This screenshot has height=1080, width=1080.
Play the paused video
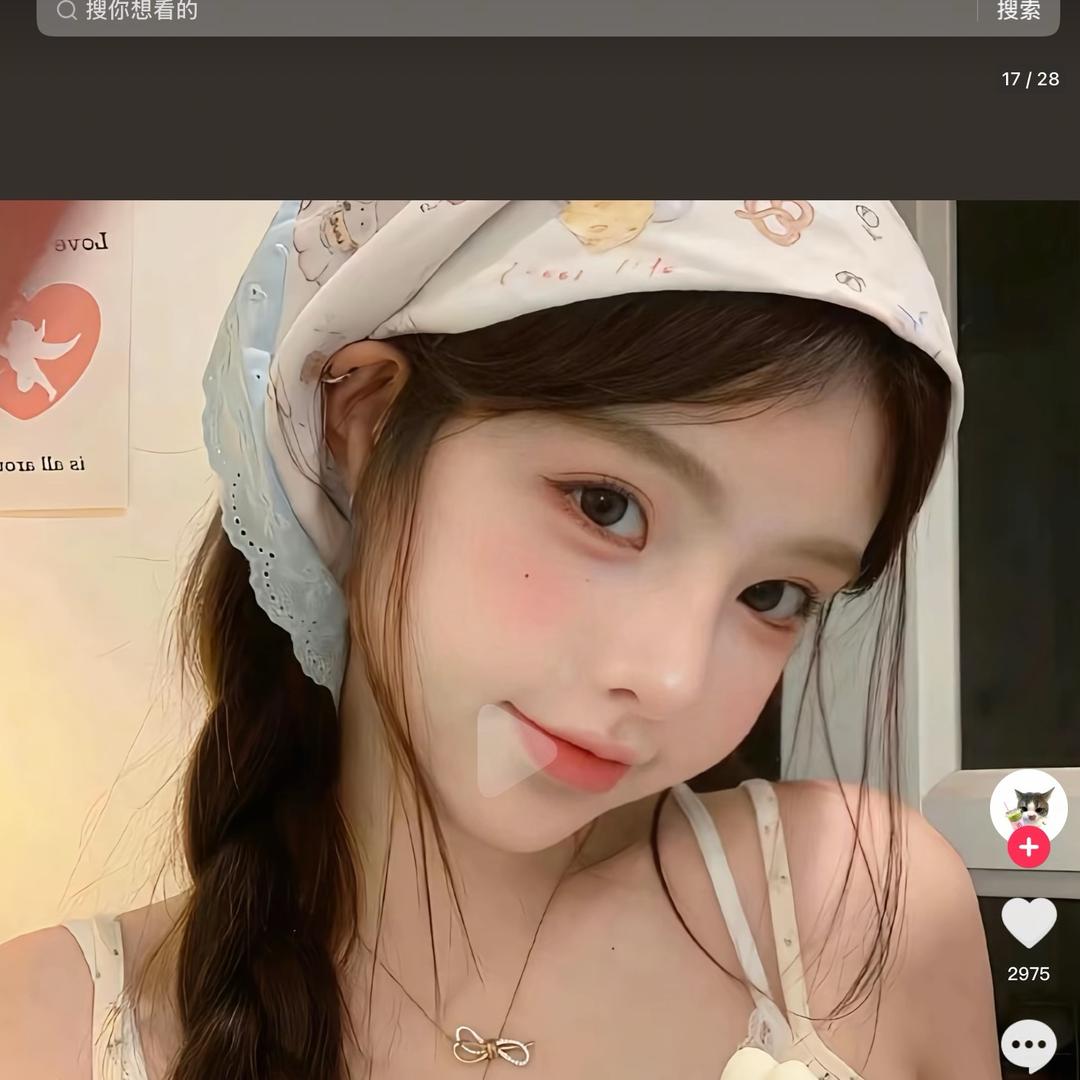coord(514,750)
